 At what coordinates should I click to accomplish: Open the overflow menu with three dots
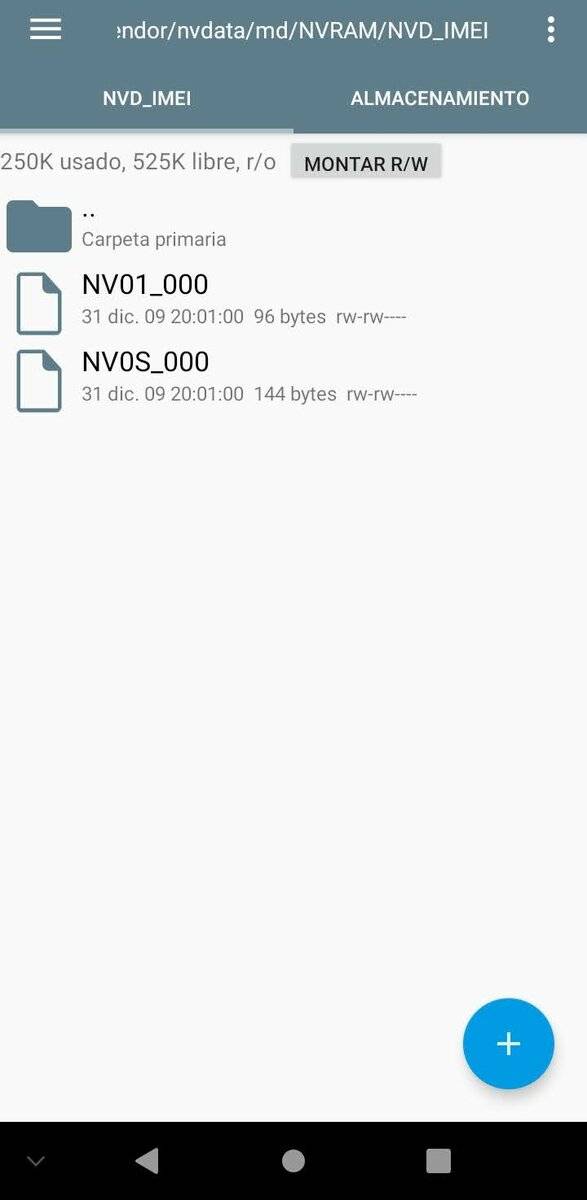tap(551, 30)
